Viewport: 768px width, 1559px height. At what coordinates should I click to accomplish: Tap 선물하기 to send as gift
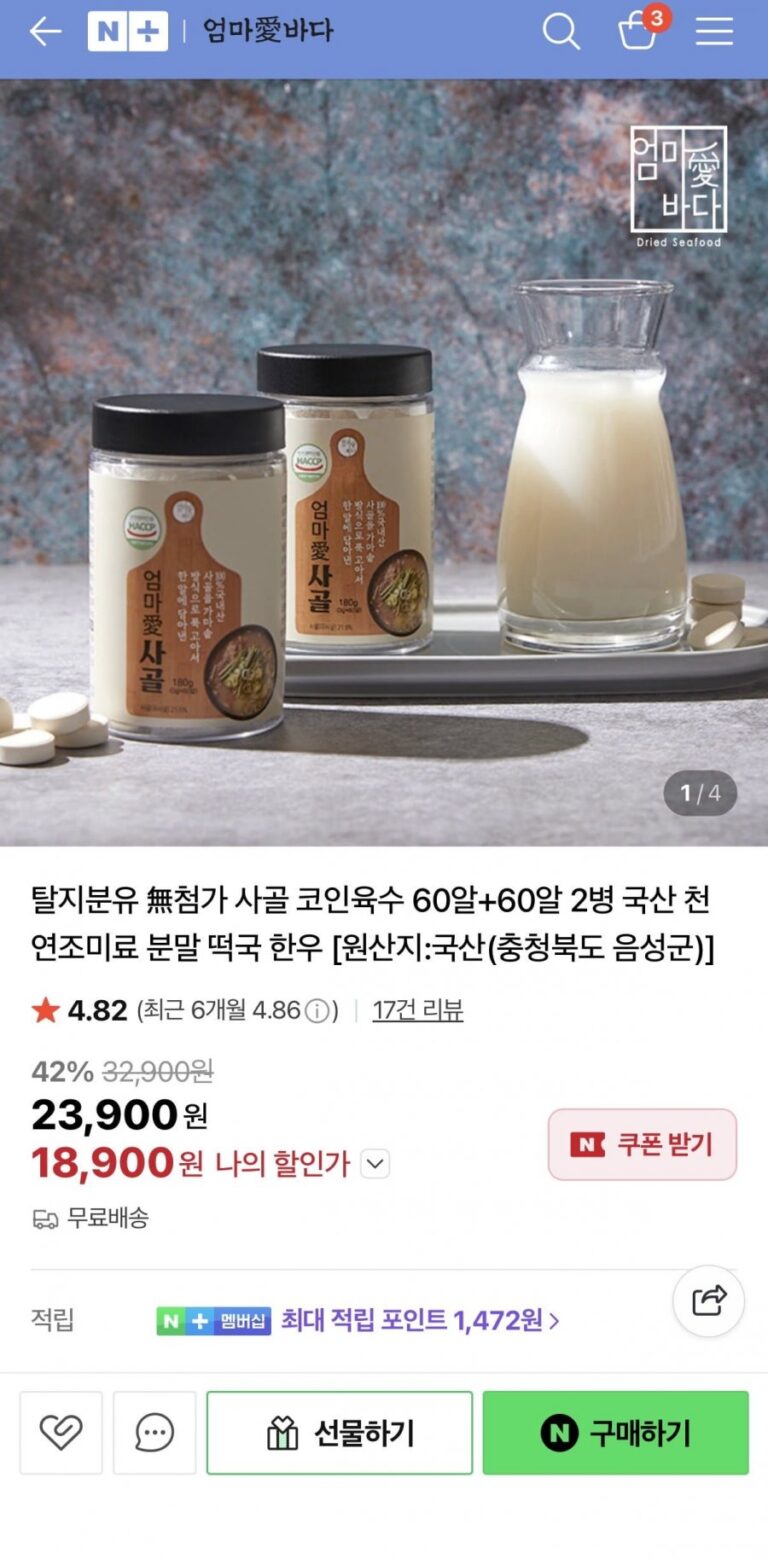[x=339, y=1433]
